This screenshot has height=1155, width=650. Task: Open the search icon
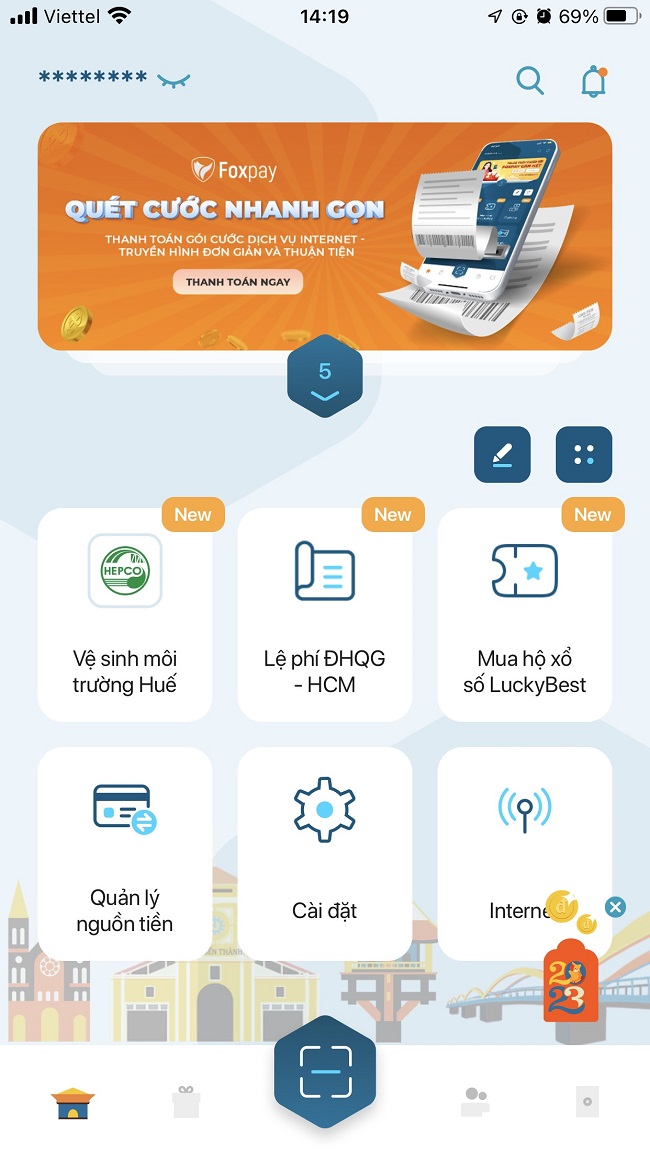coord(530,80)
